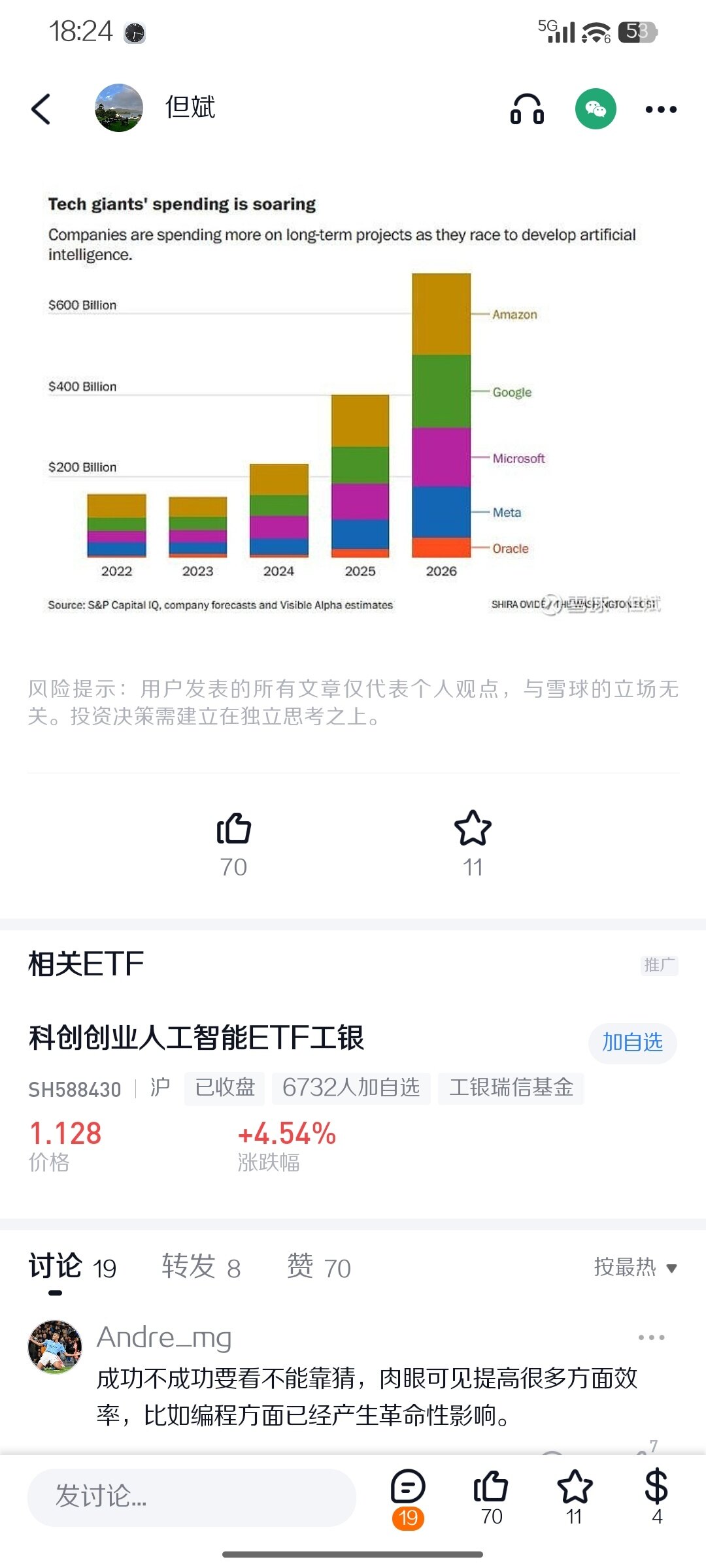Open Andre_mg's avatar in the comments
The height and width of the screenshot is (1568, 706).
point(55,1347)
